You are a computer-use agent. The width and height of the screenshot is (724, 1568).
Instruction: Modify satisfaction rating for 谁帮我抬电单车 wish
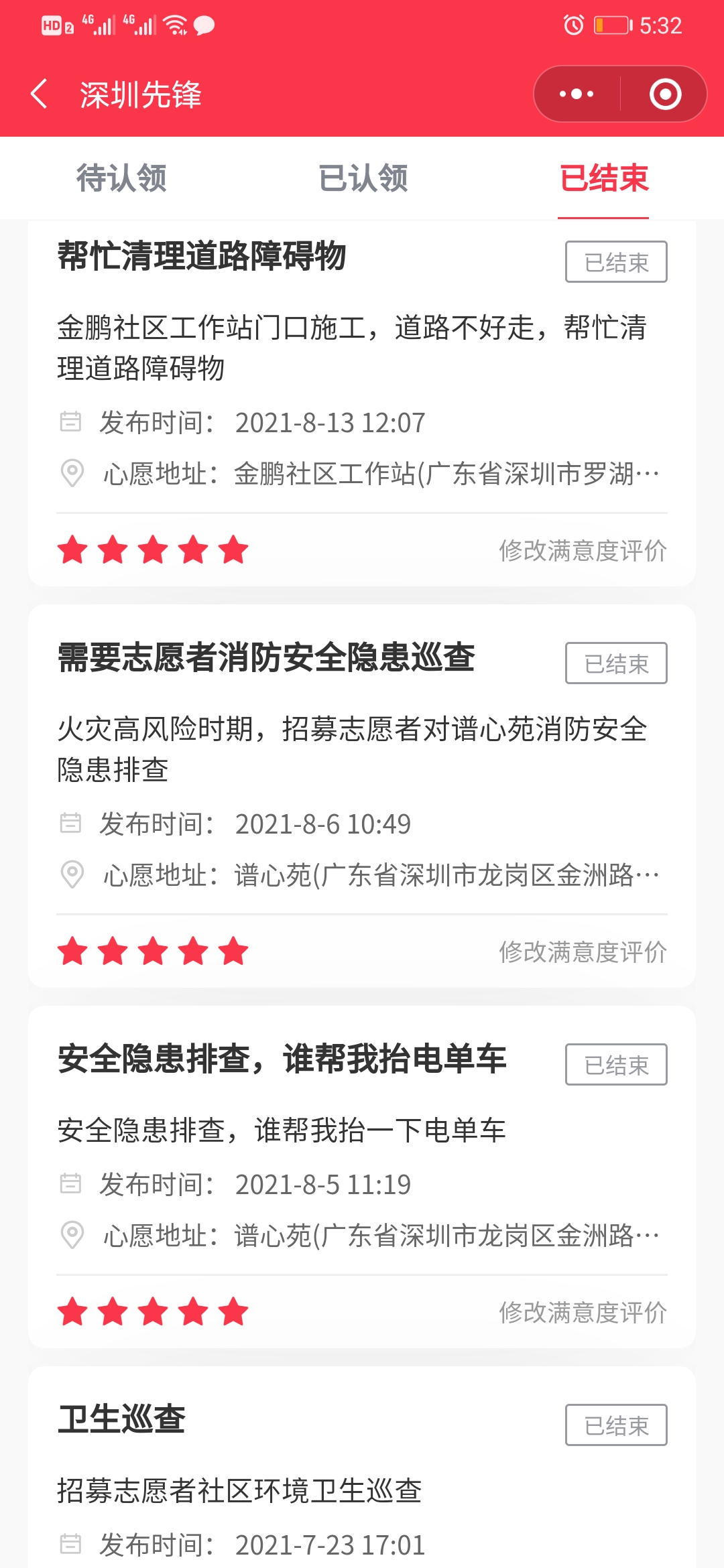583,1313
